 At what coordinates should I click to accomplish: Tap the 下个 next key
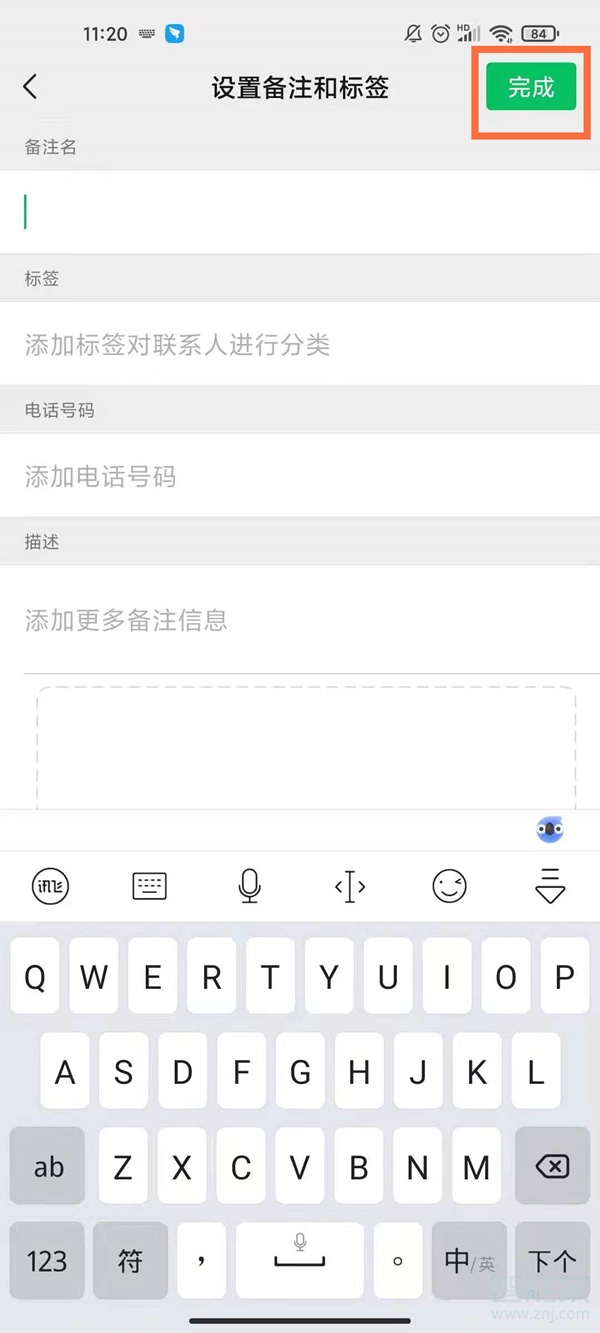pyautogui.click(x=552, y=1261)
